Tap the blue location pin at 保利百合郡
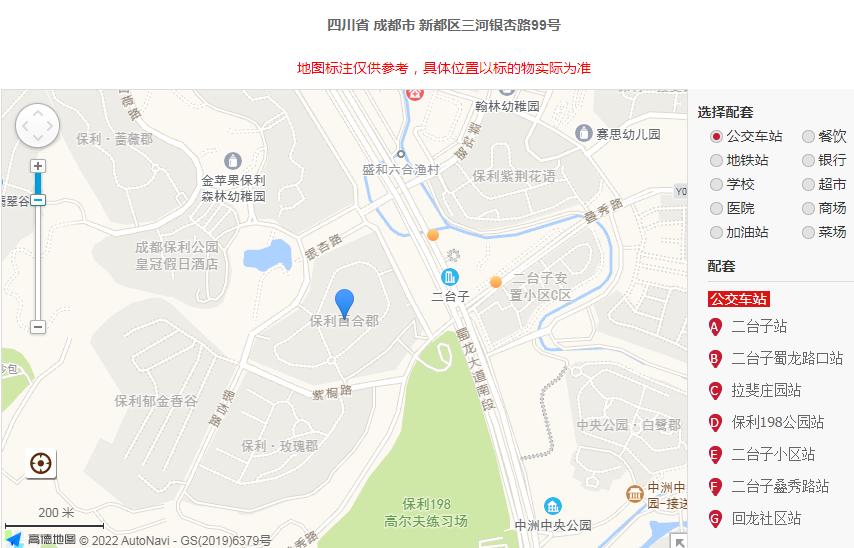 point(344,302)
